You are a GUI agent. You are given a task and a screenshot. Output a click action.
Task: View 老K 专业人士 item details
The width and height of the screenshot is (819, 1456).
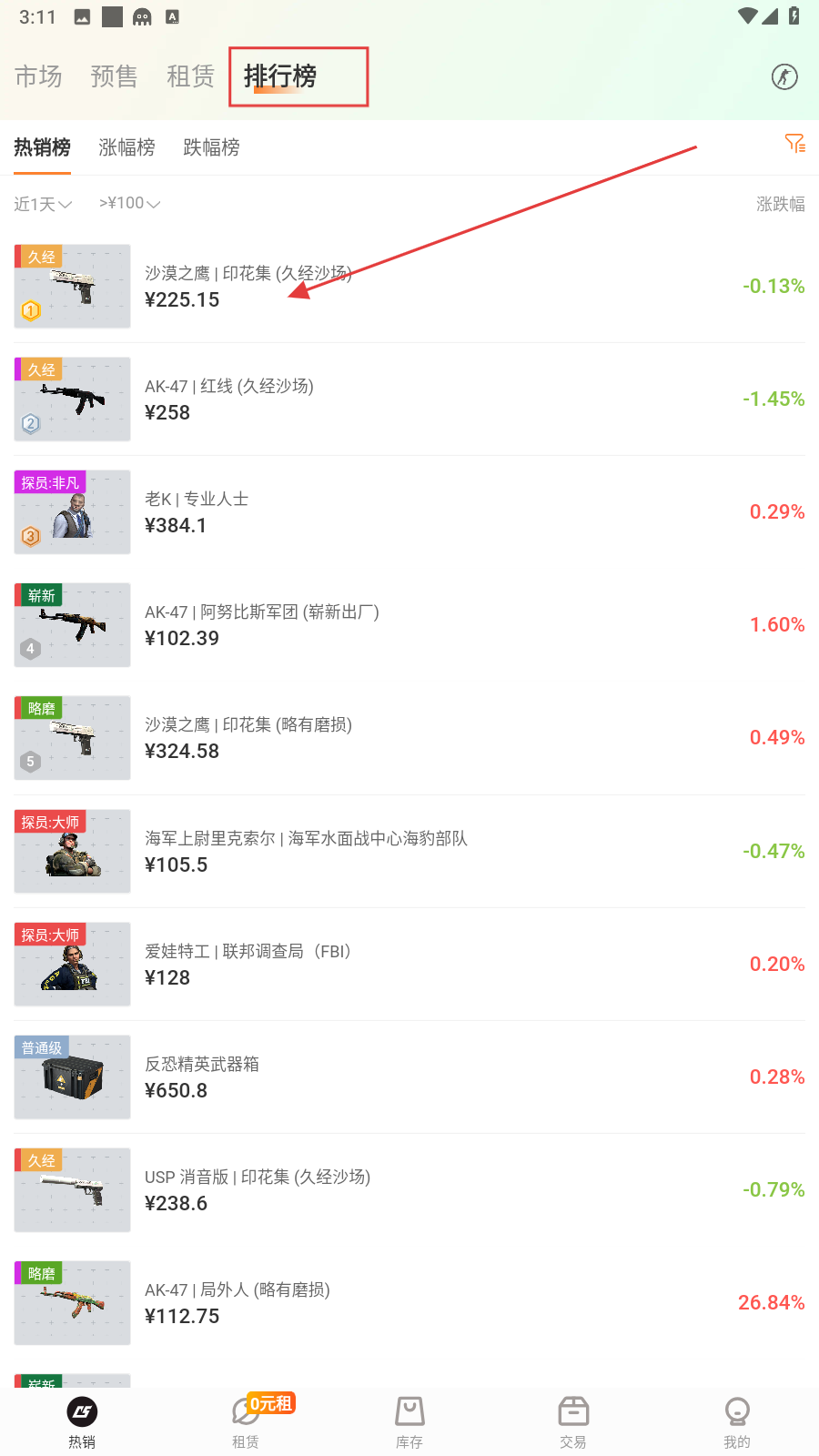[x=409, y=512]
